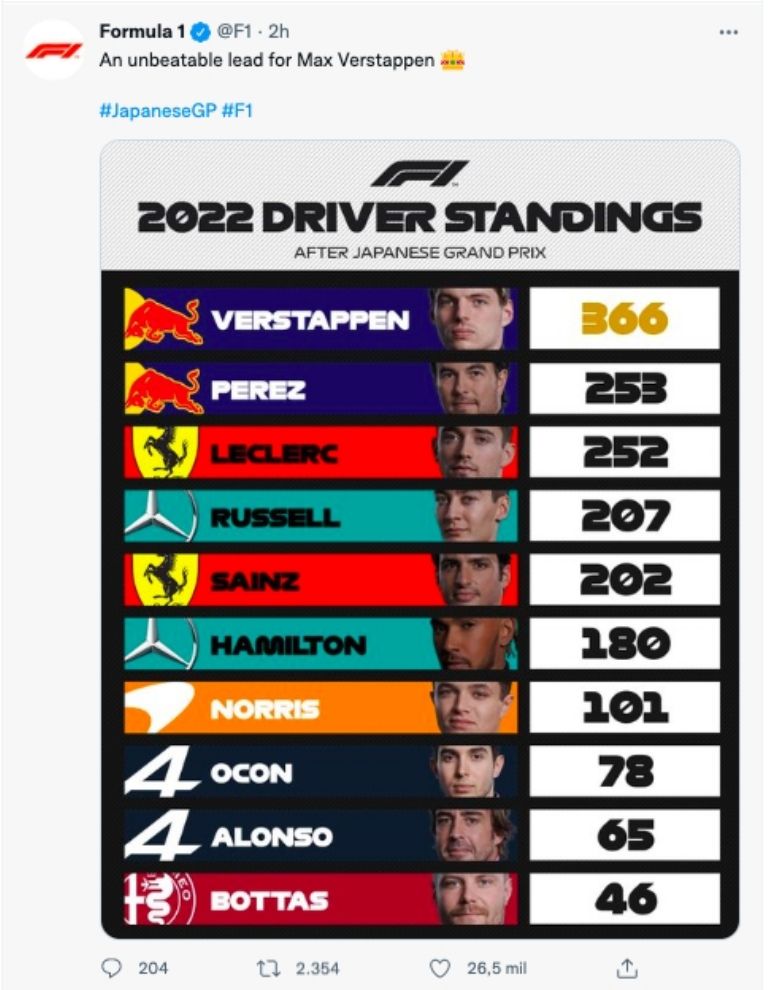The width and height of the screenshot is (768, 990).
Task: Reply to the Formula 1 tweet
Action: 113,968
